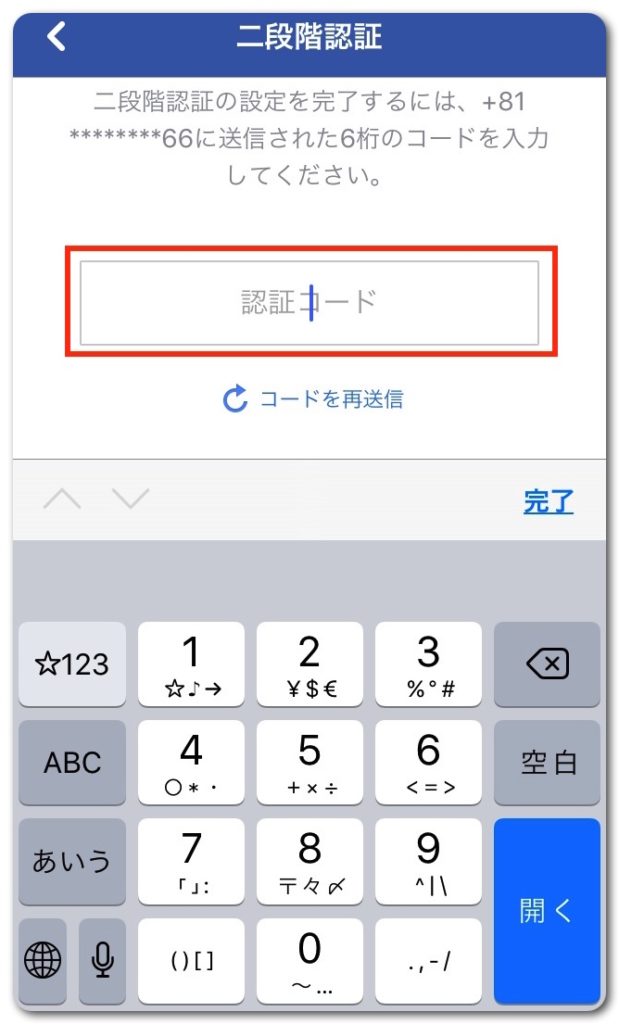Type the digit 9 key
619x1024 pixels.
(428, 861)
